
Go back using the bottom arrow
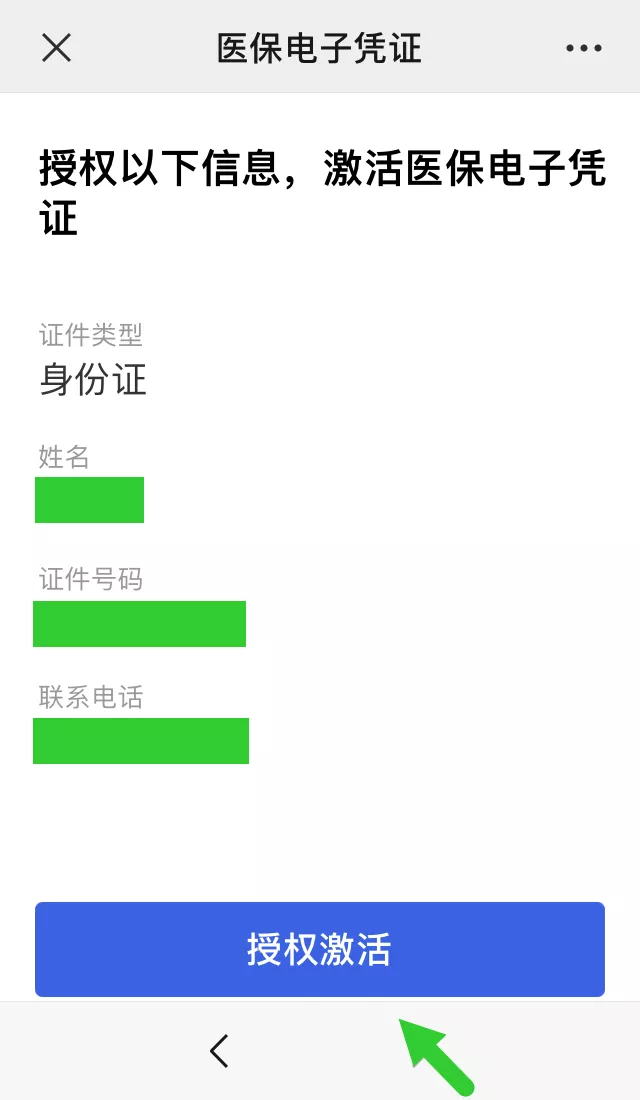pyautogui.click(x=219, y=1051)
